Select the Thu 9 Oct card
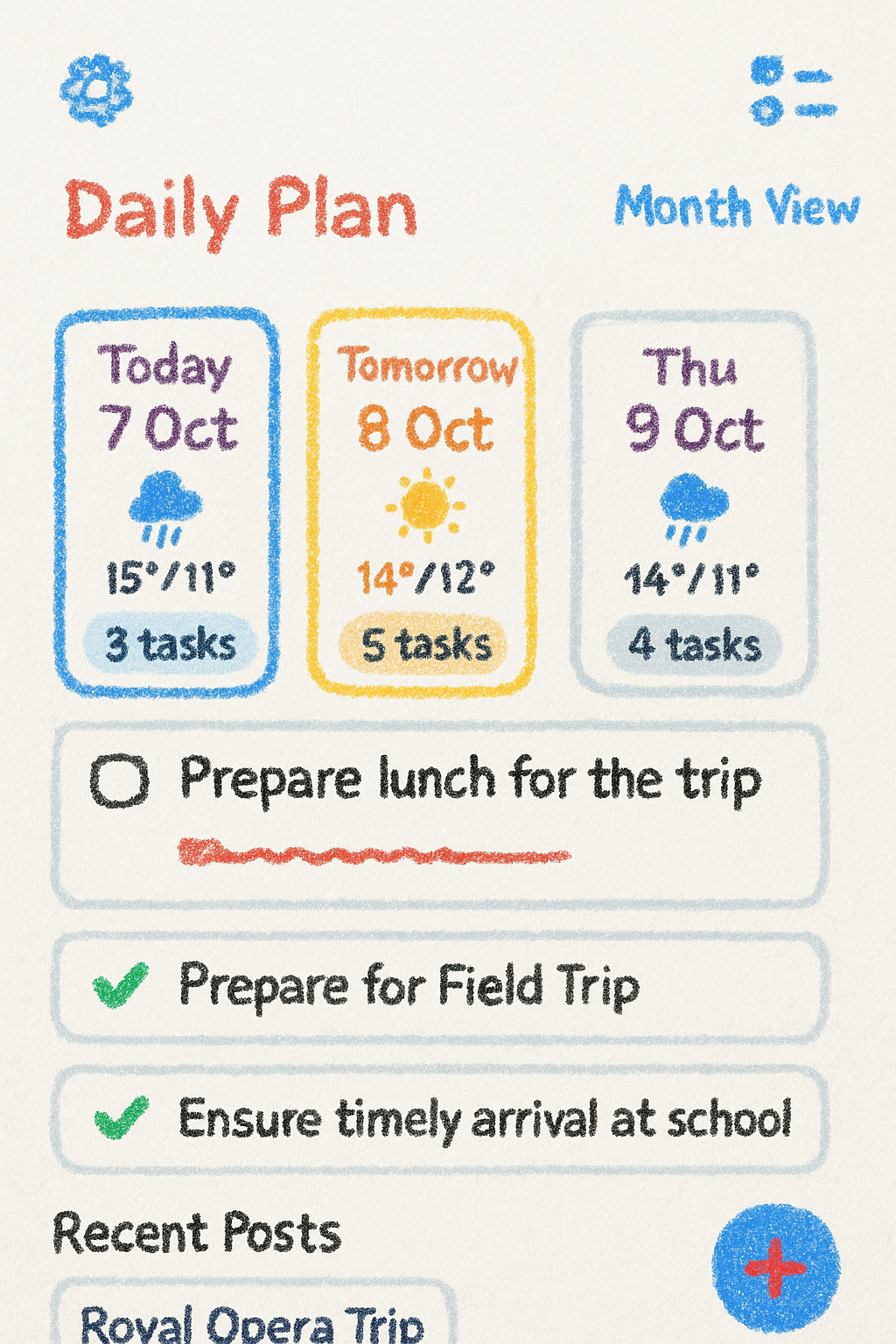This screenshot has height=1344, width=896. coord(691,500)
